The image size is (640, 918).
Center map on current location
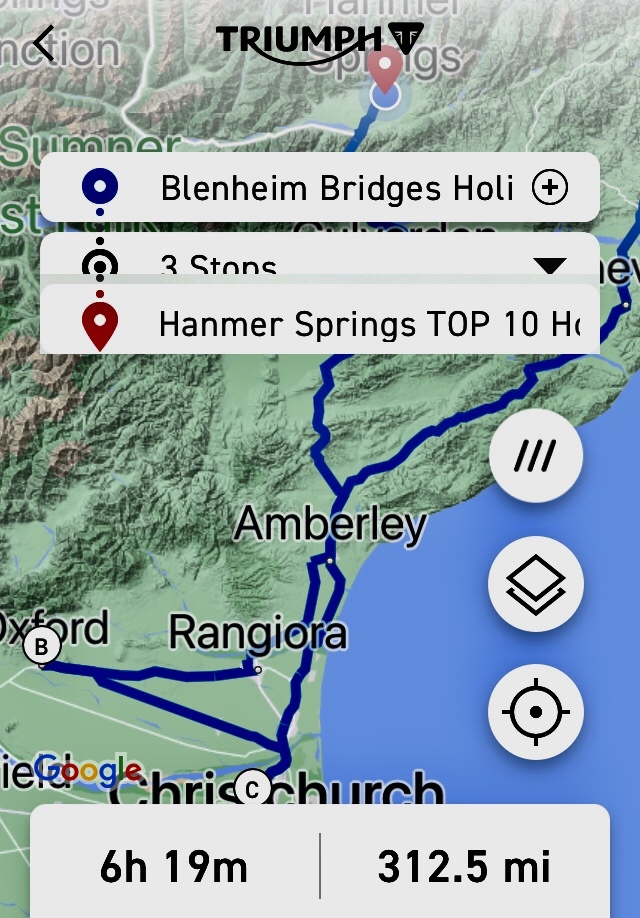[535, 712]
